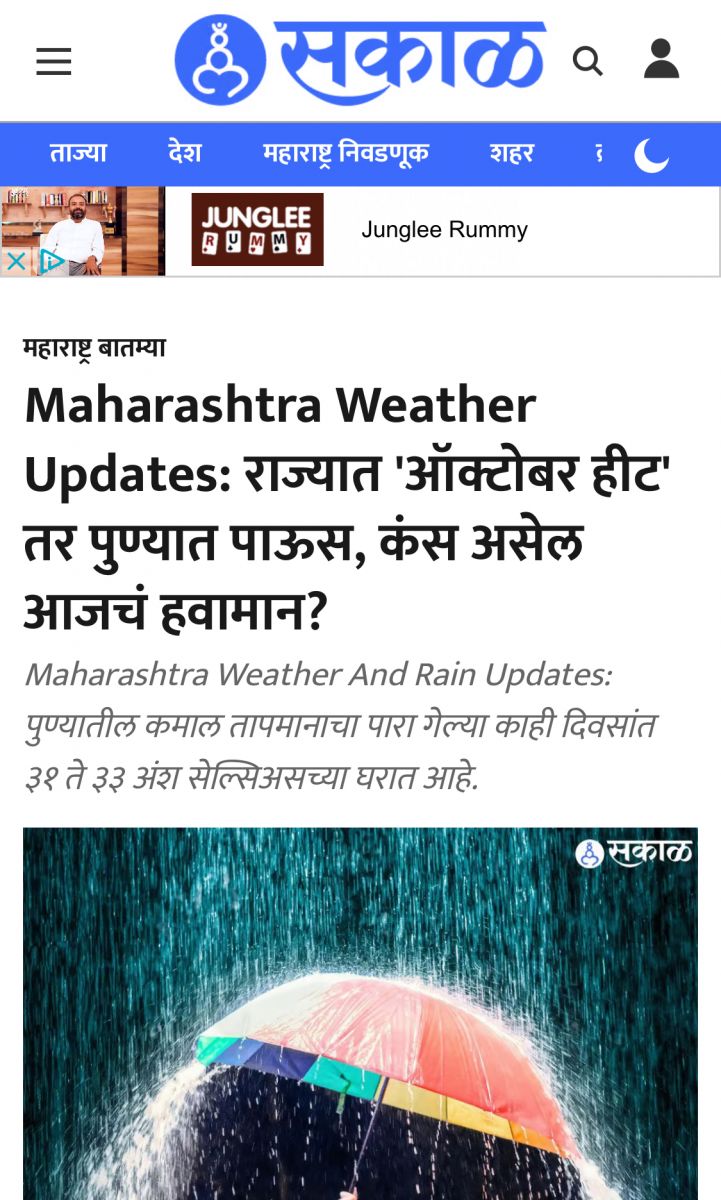Switch to the ताज्या tab
Viewport: 721px width, 1200px height.
[x=78, y=154]
